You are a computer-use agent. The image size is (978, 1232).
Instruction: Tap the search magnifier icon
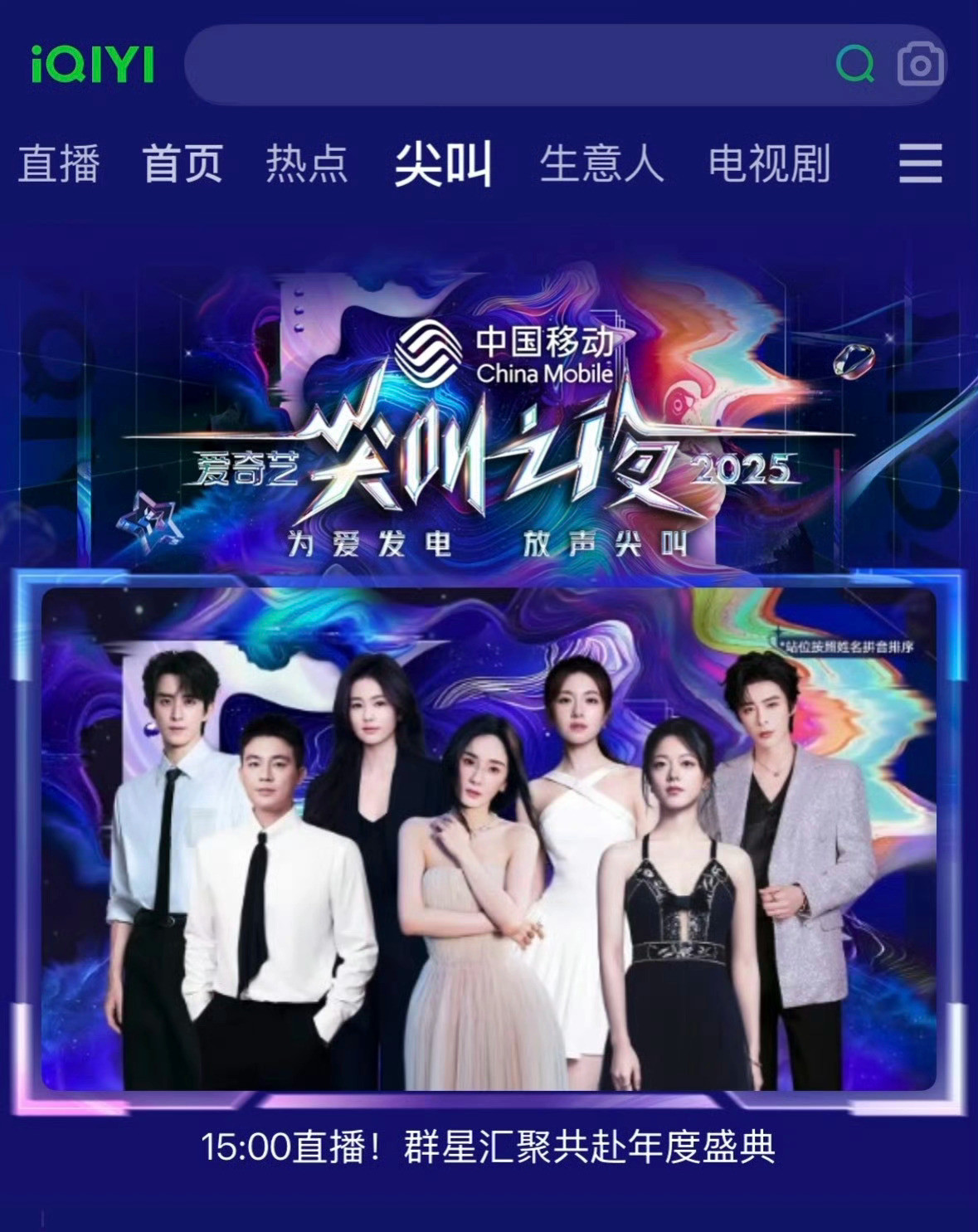pyautogui.click(x=855, y=64)
